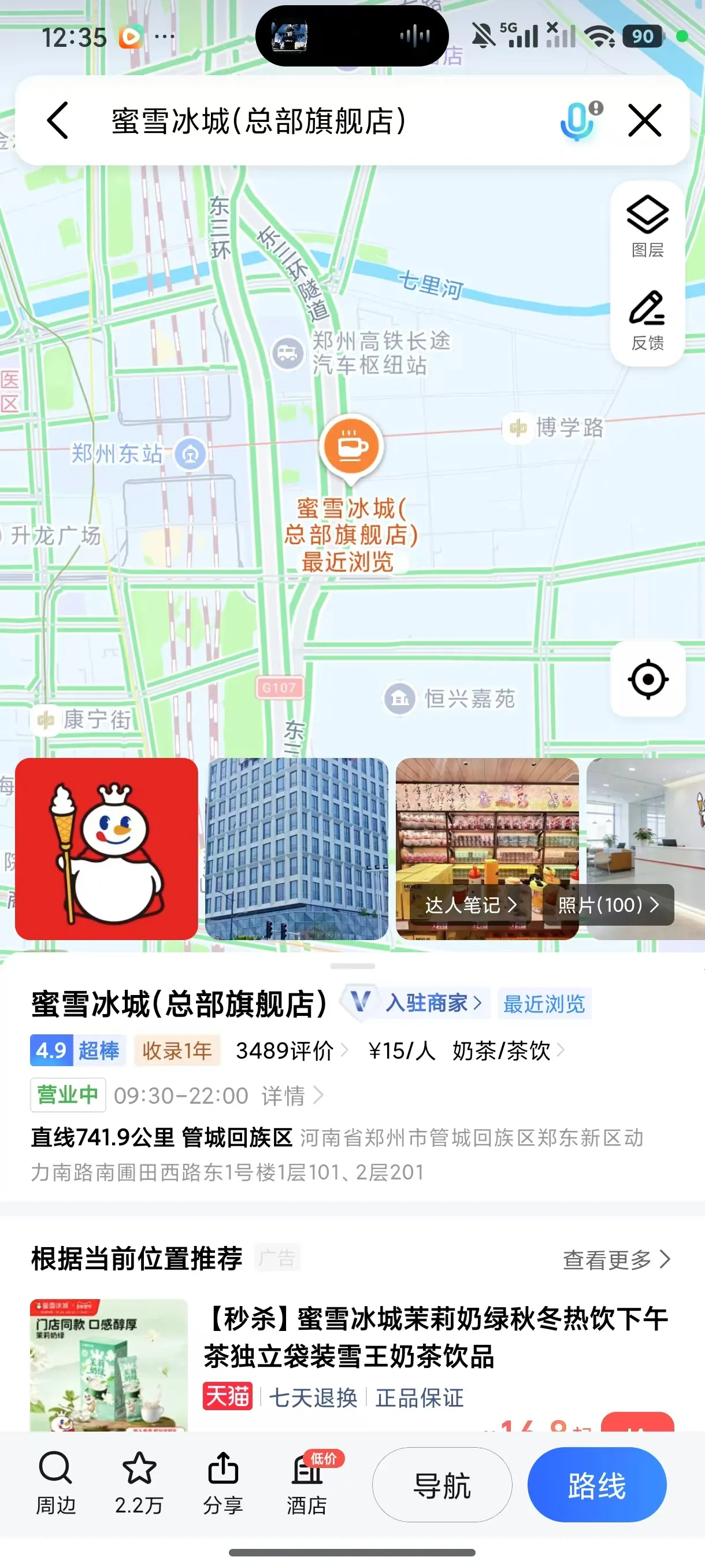The image size is (705, 1568).
Task: Favorite the store via the star icon
Action: coord(139,1486)
